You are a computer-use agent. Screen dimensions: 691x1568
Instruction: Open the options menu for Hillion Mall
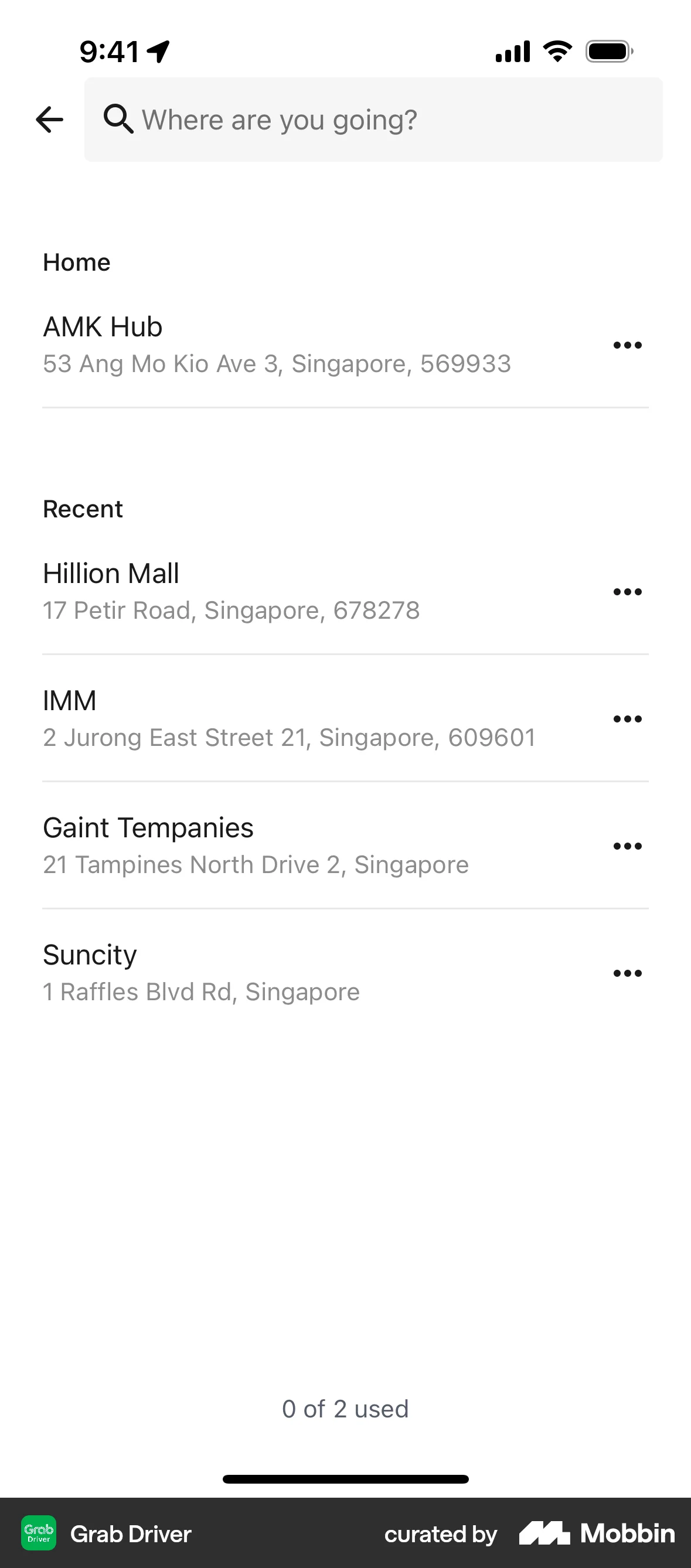627,591
